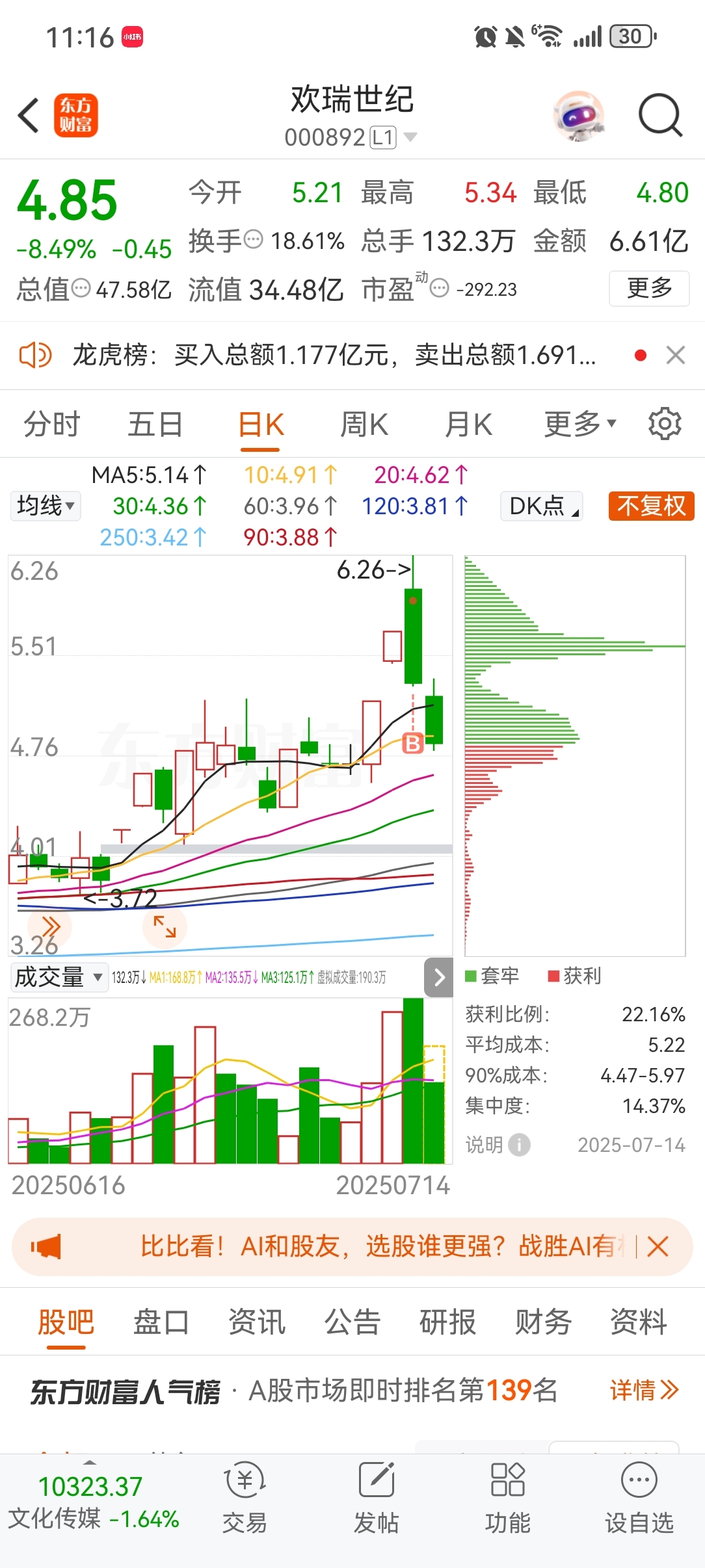Open the 均线 indicator dropdown
The width and height of the screenshot is (705, 1568).
click(46, 506)
